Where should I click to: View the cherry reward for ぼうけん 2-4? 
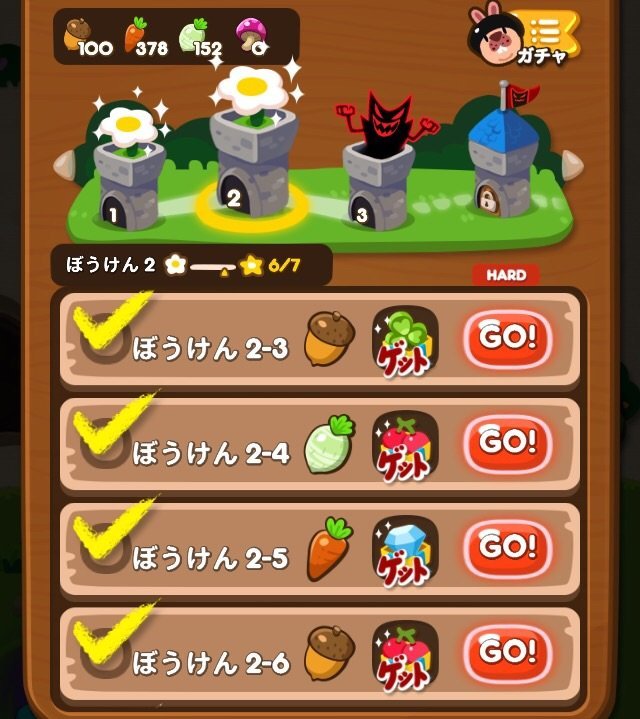coord(405,447)
